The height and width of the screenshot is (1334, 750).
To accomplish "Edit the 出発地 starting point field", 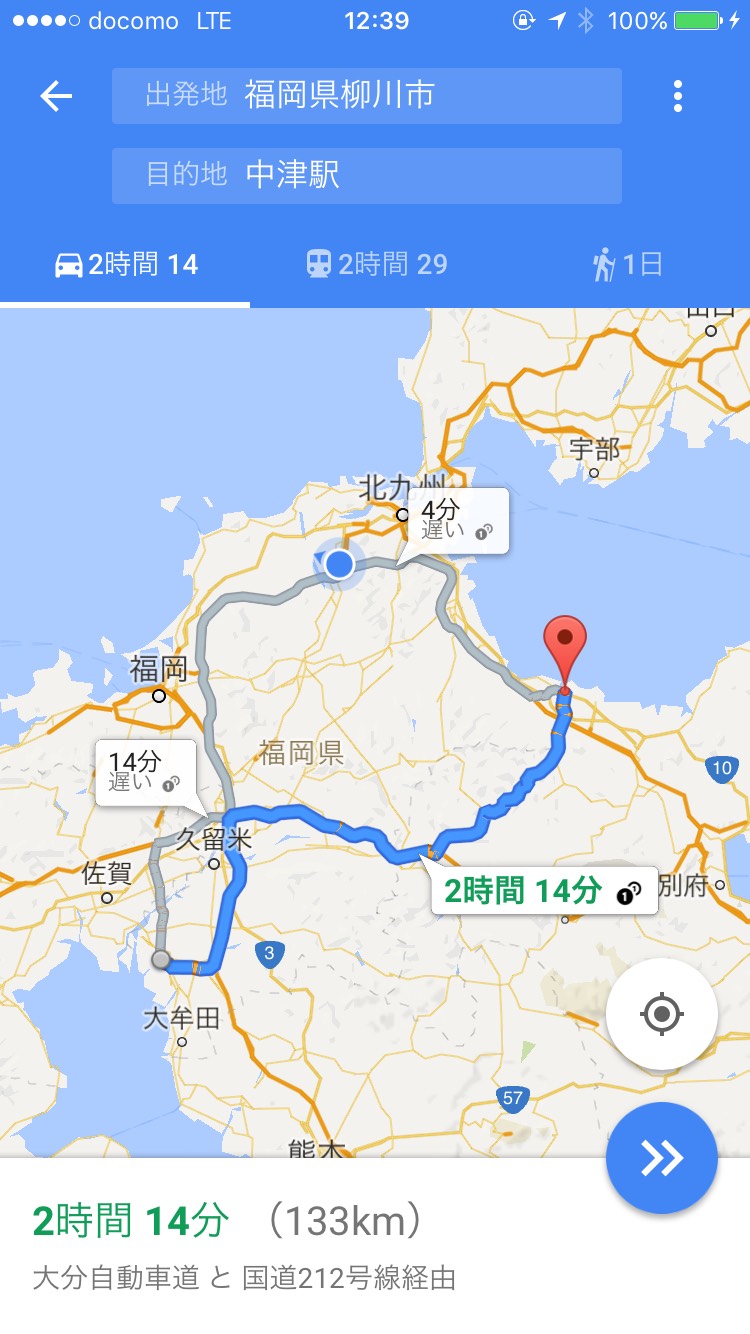I will pos(367,96).
